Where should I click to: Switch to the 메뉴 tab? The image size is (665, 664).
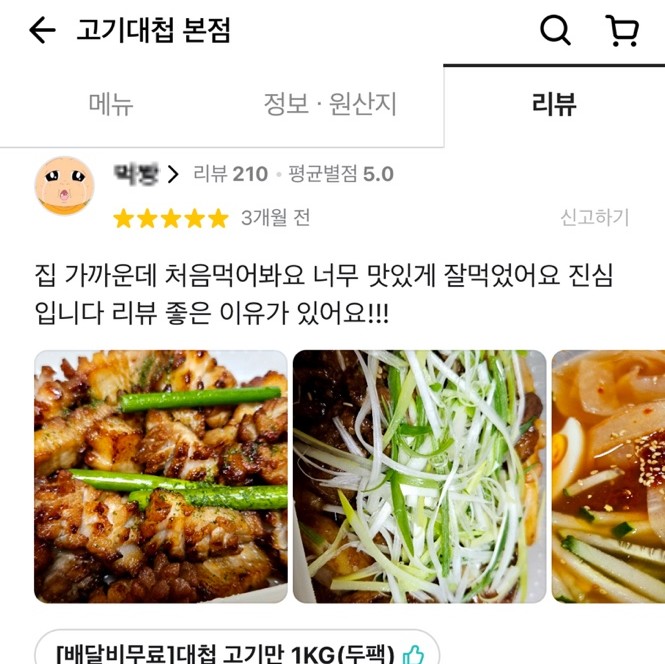110,104
